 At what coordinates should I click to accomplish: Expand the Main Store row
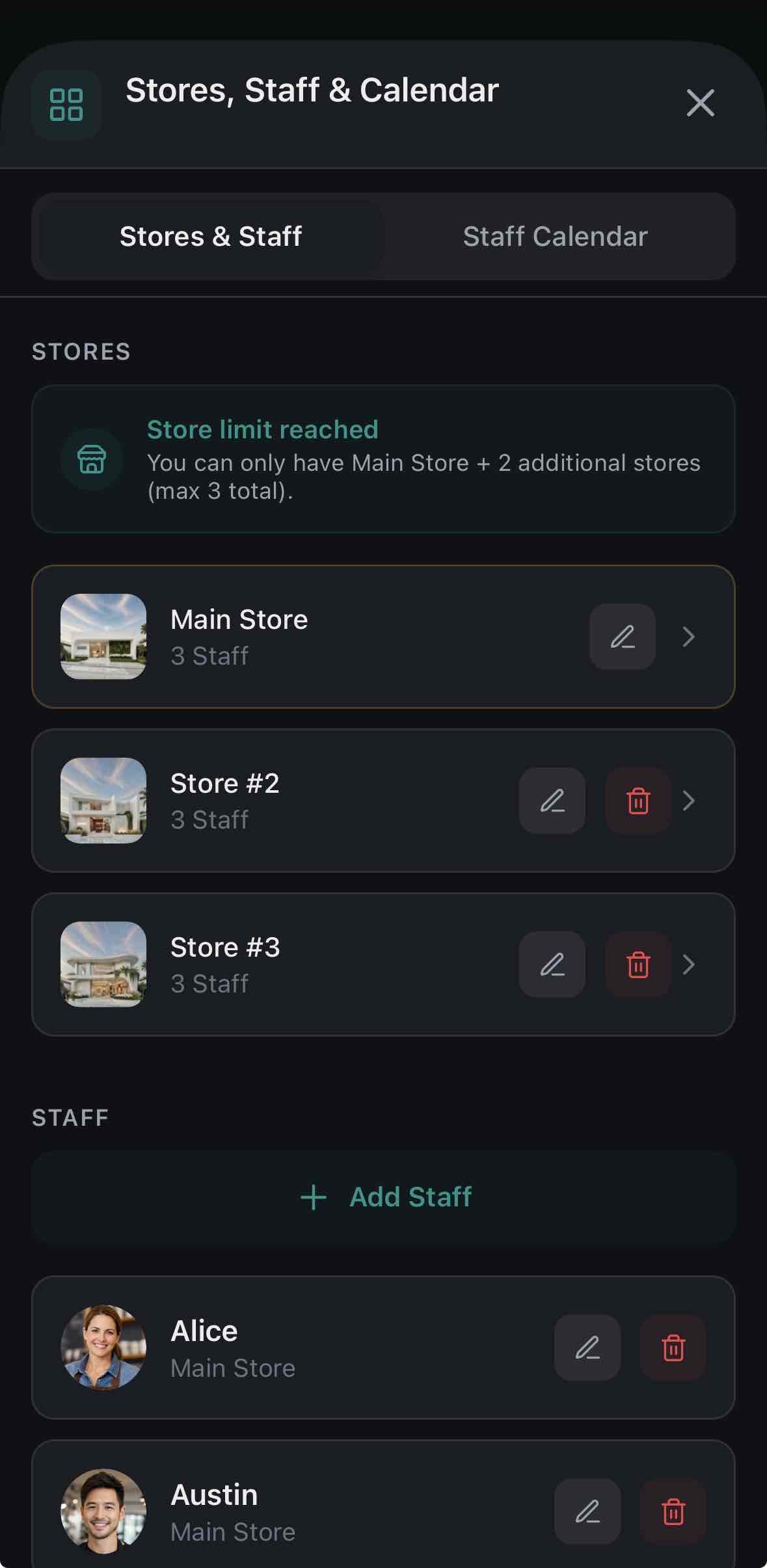point(689,637)
